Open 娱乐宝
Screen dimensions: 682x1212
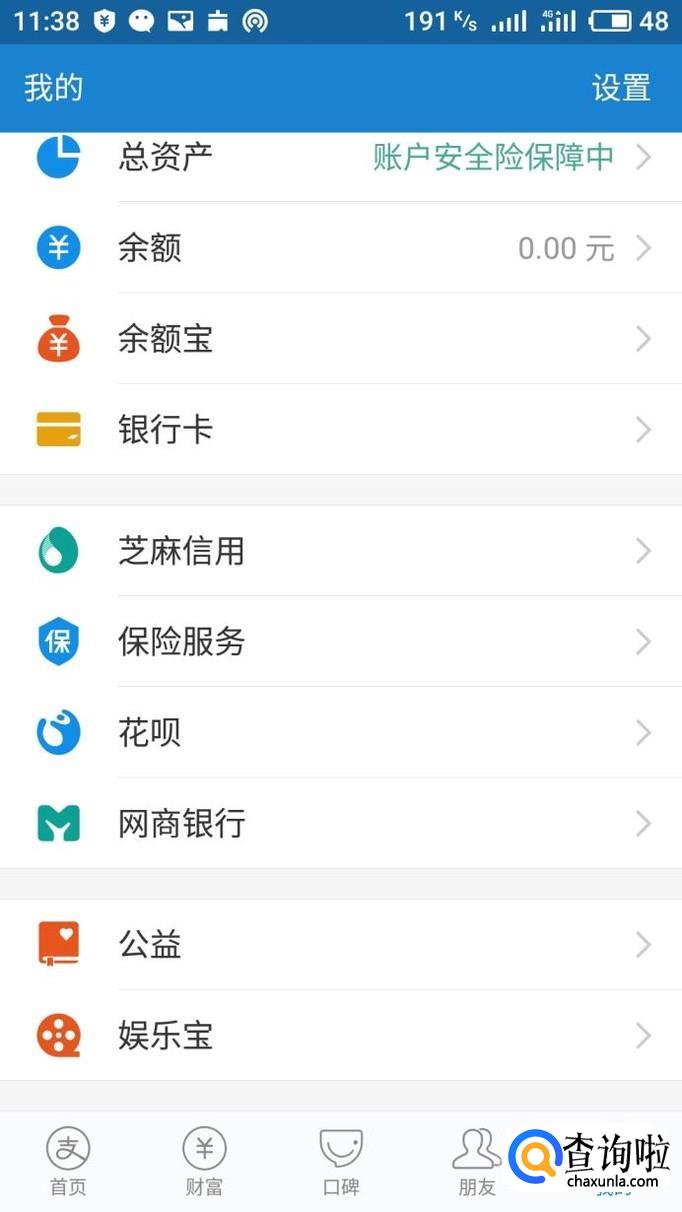pyautogui.click(x=340, y=1036)
